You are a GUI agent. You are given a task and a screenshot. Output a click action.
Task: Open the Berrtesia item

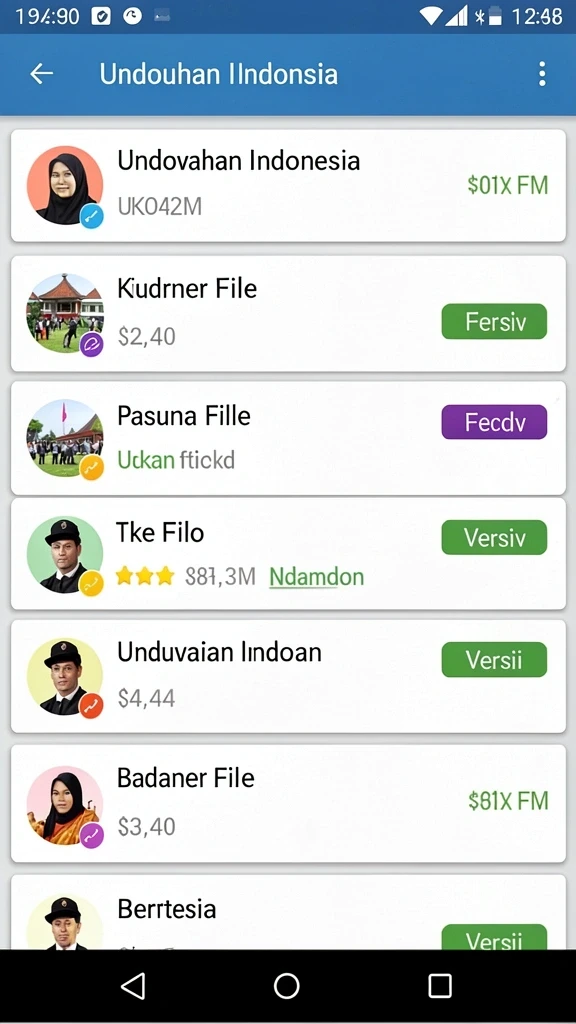point(288,912)
